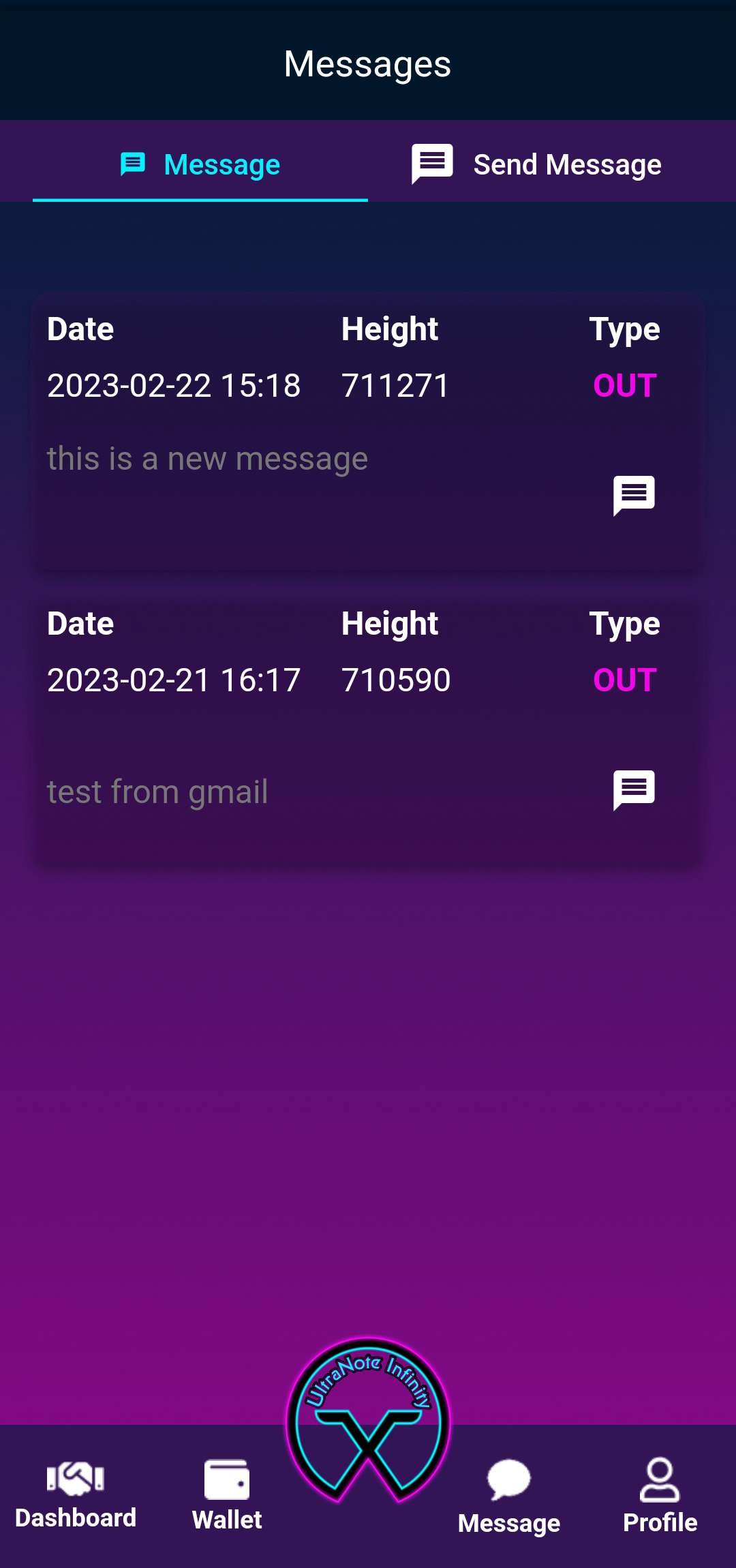Viewport: 736px width, 1568px height.
Task: Open the Wallet tab
Action: point(227,1496)
